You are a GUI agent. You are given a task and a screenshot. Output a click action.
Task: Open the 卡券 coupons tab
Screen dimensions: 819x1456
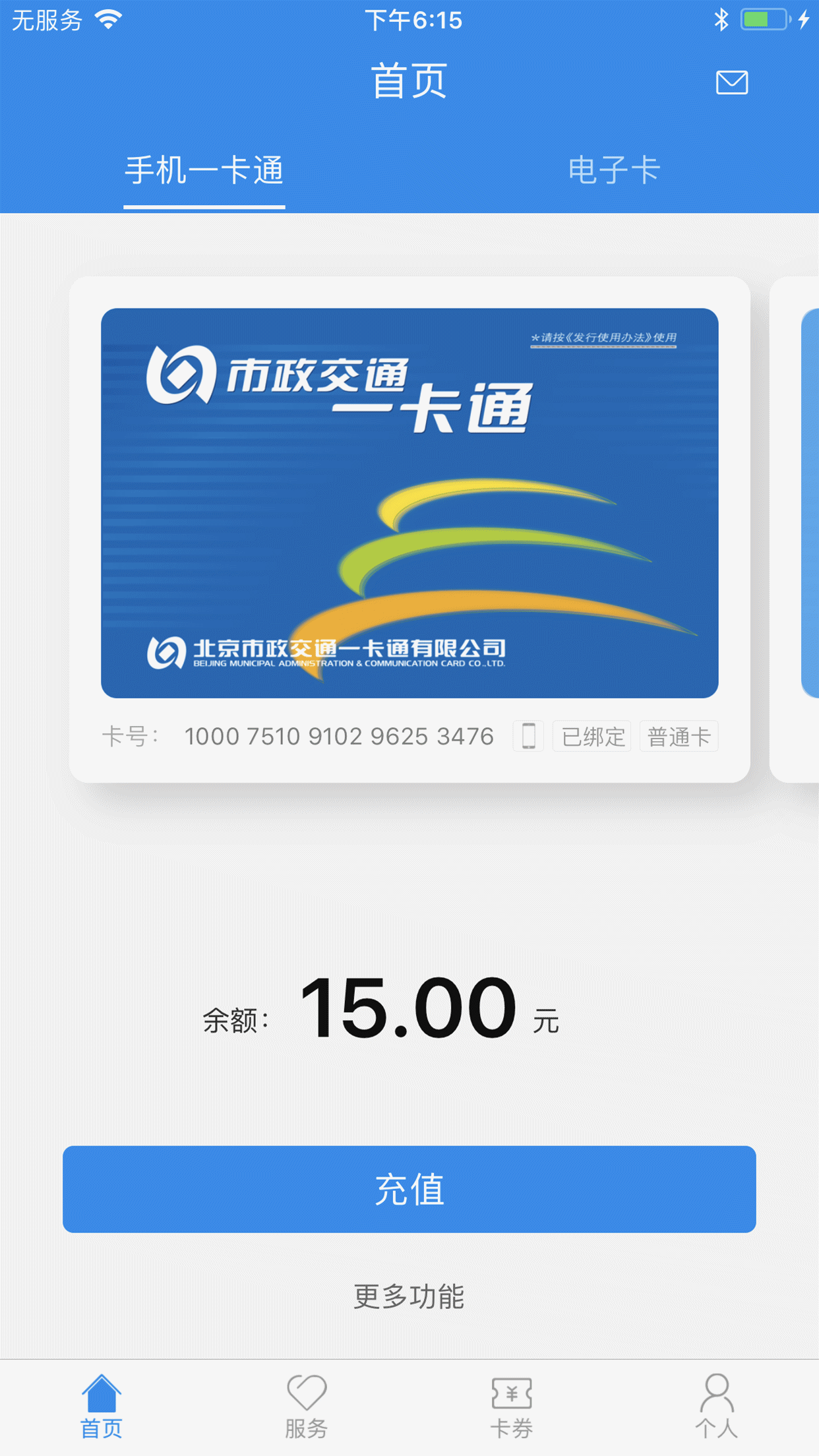pos(512,1407)
